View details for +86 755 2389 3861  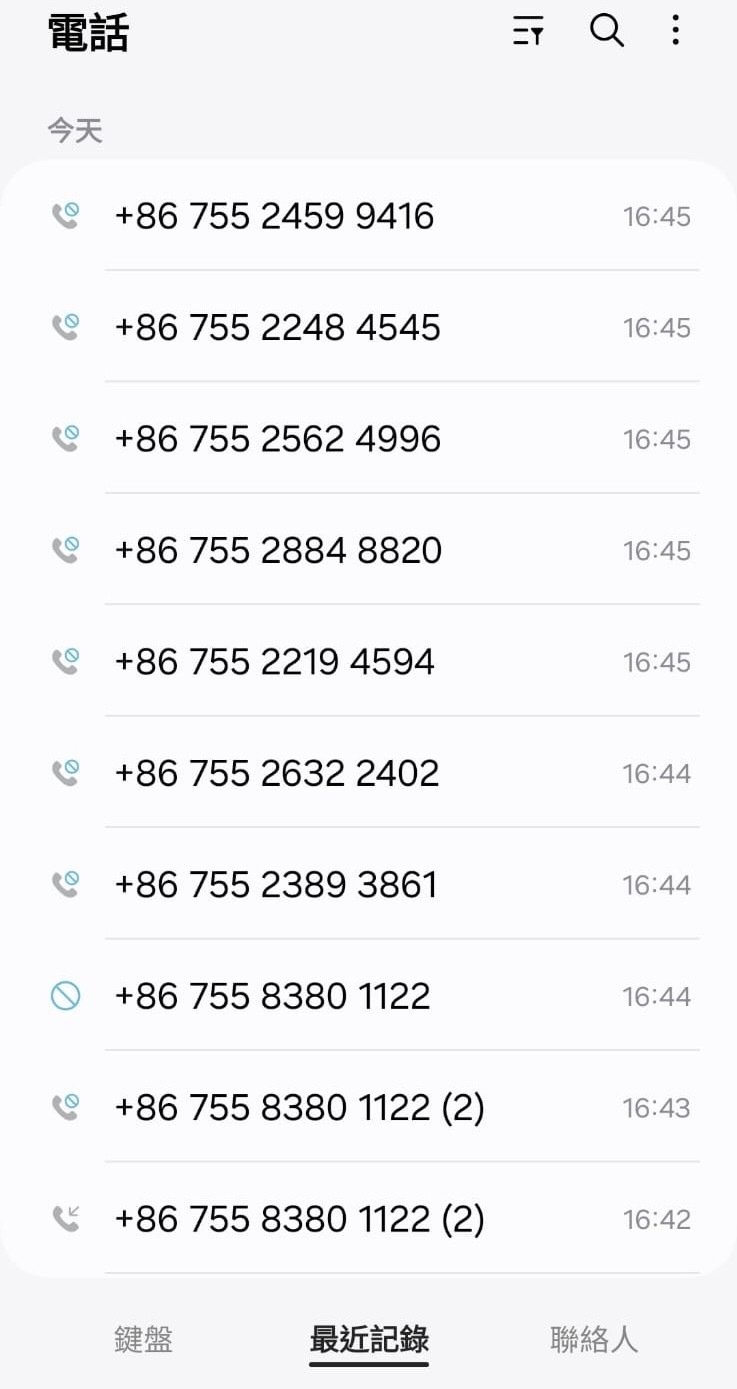368,885
